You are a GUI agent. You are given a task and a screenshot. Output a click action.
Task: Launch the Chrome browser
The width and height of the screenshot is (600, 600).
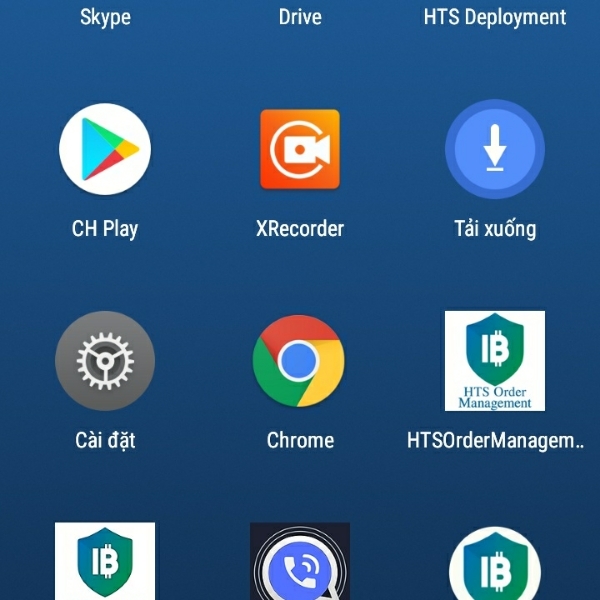pos(299,361)
